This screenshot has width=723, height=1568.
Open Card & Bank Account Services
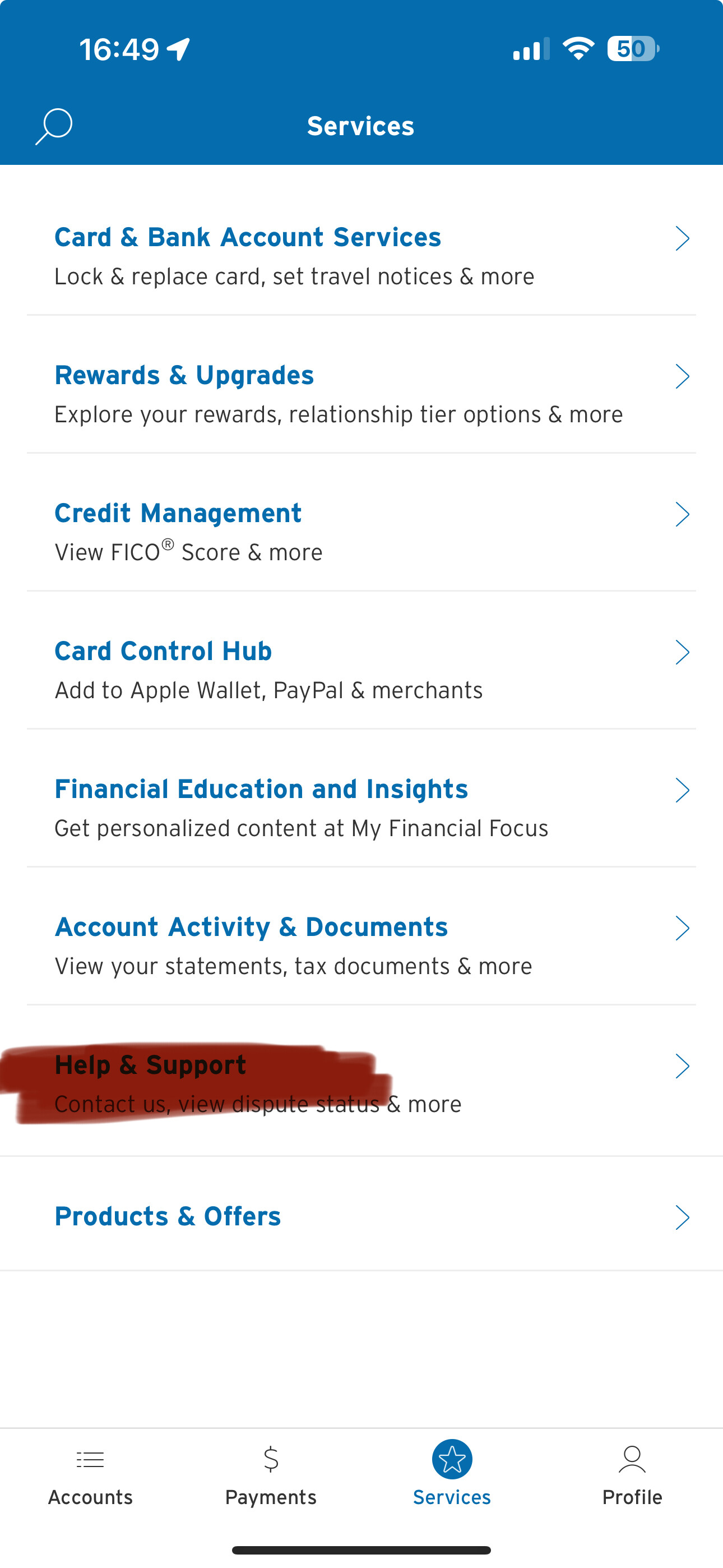pyautogui.click(x=361, y=255)
